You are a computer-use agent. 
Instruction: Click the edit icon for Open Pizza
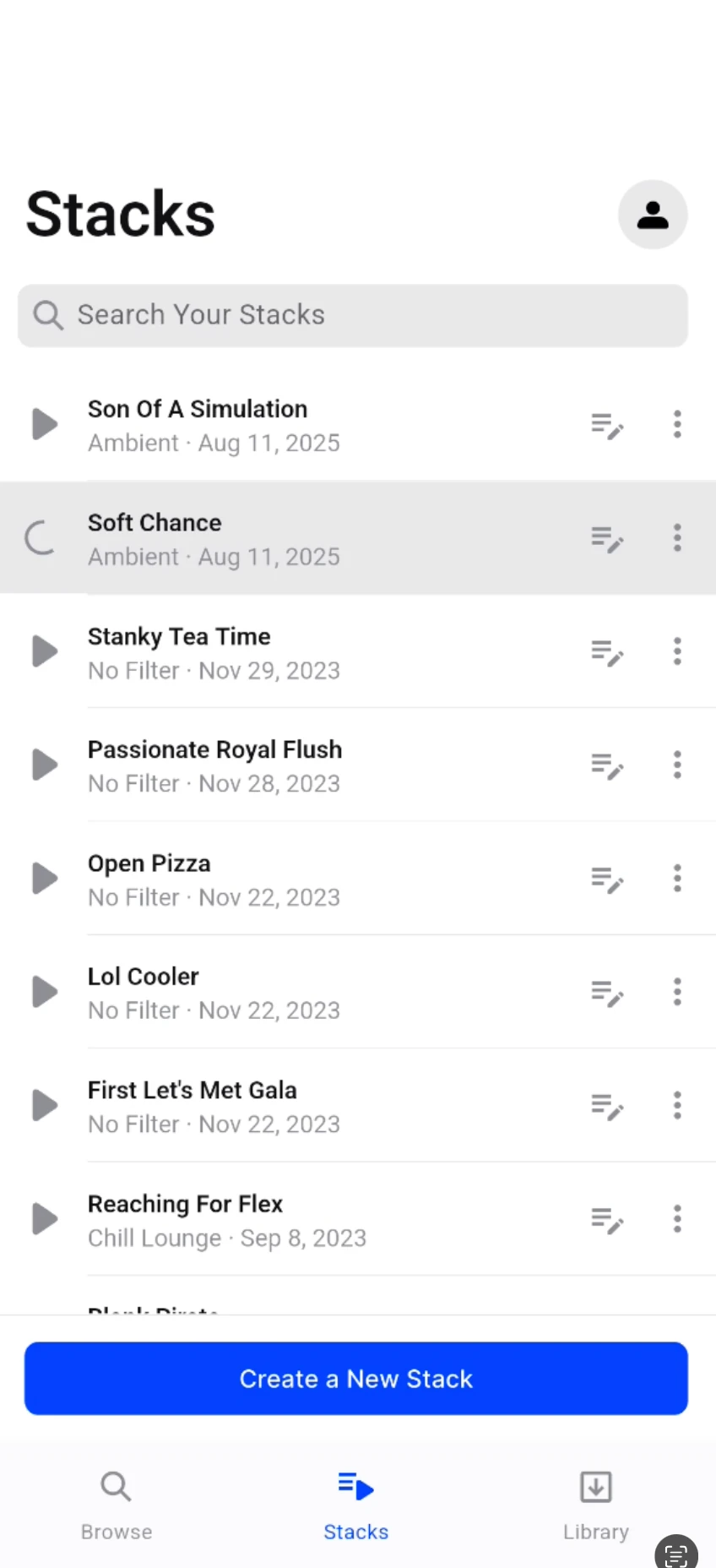pyautogui.click(x=607, y=879)
